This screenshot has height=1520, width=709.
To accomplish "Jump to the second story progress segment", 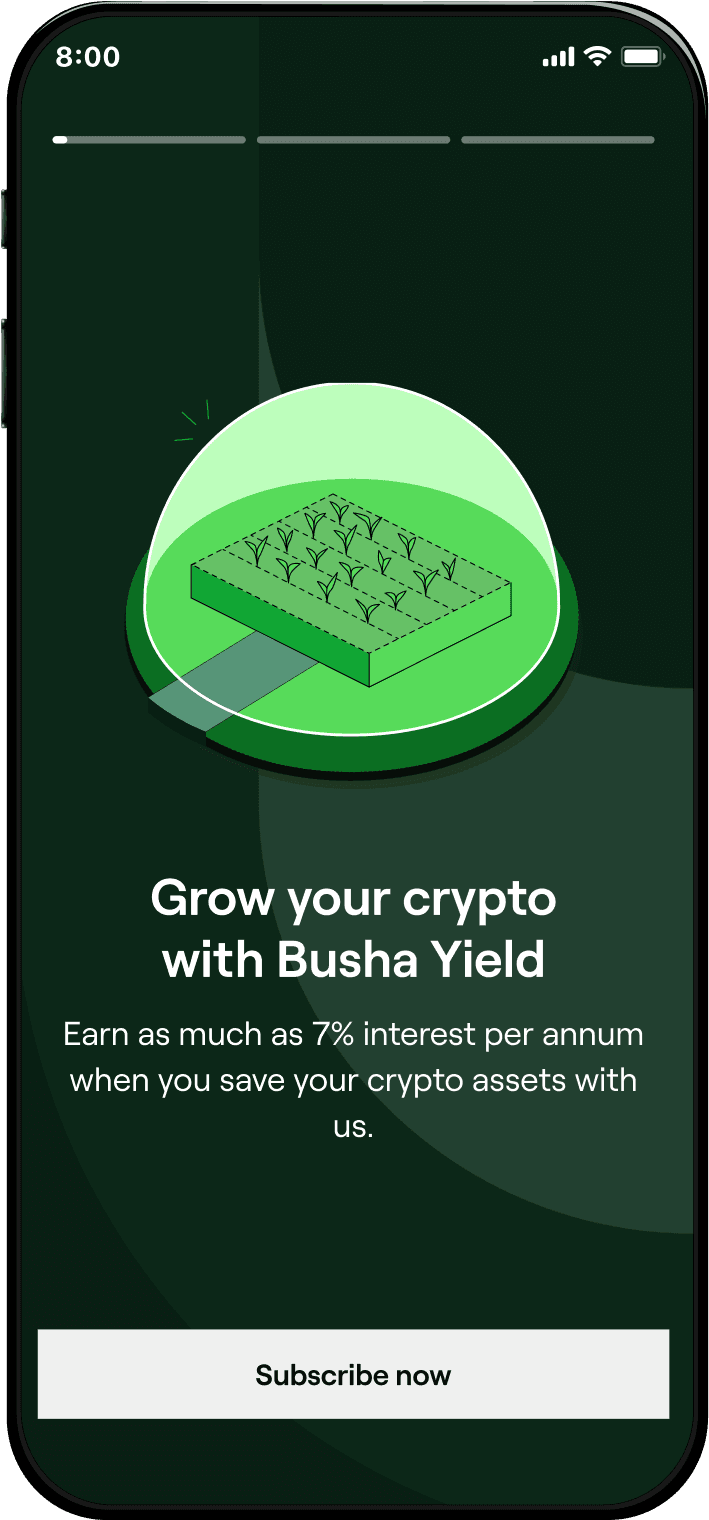I will 353,140.
